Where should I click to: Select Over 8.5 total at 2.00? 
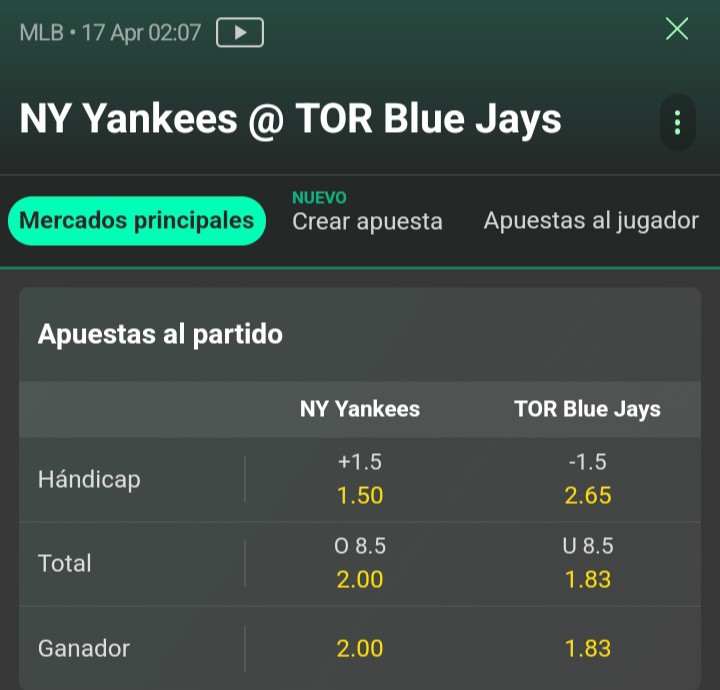tap(360, 564)
